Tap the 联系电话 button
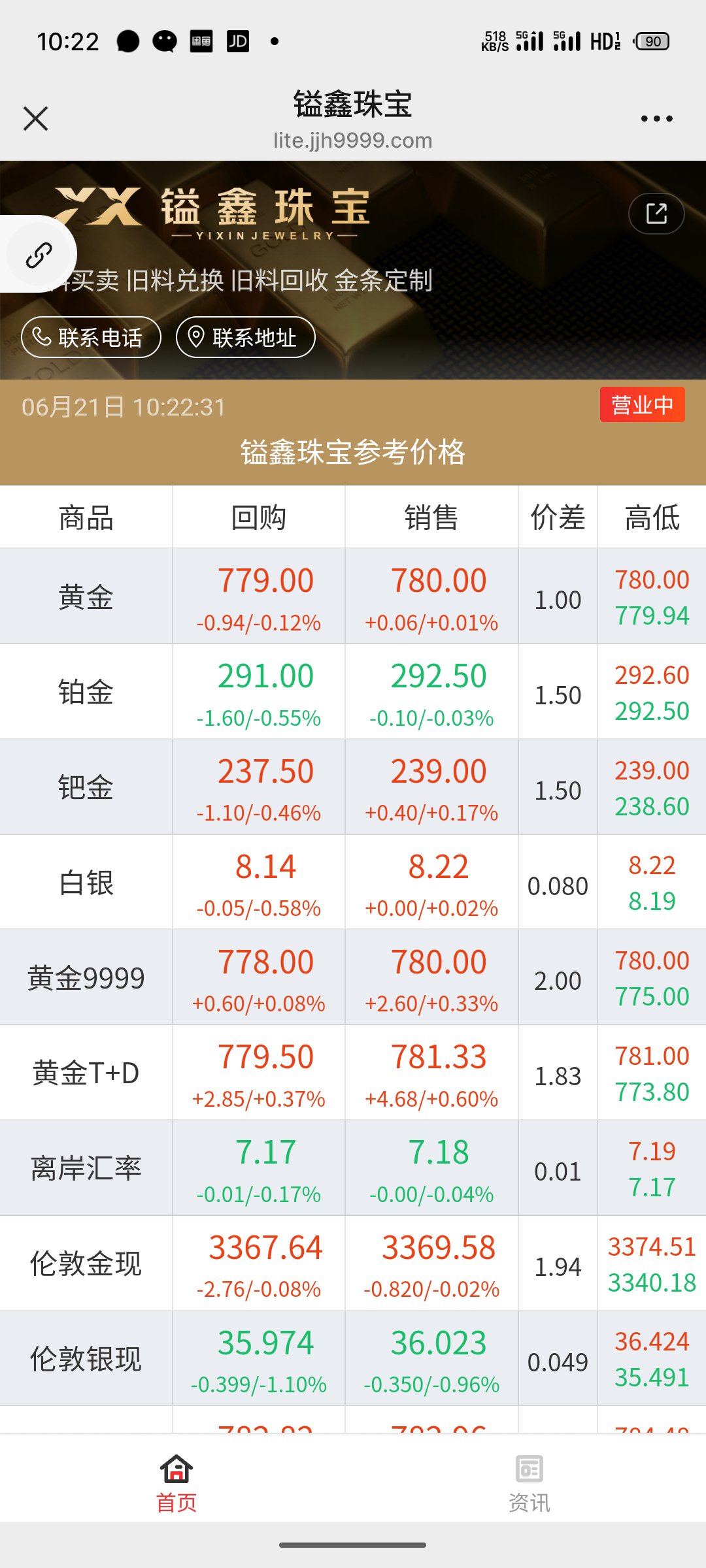The width and height of the screenshot is (706, 1568). pyautogui.click(x=91, y=337)
